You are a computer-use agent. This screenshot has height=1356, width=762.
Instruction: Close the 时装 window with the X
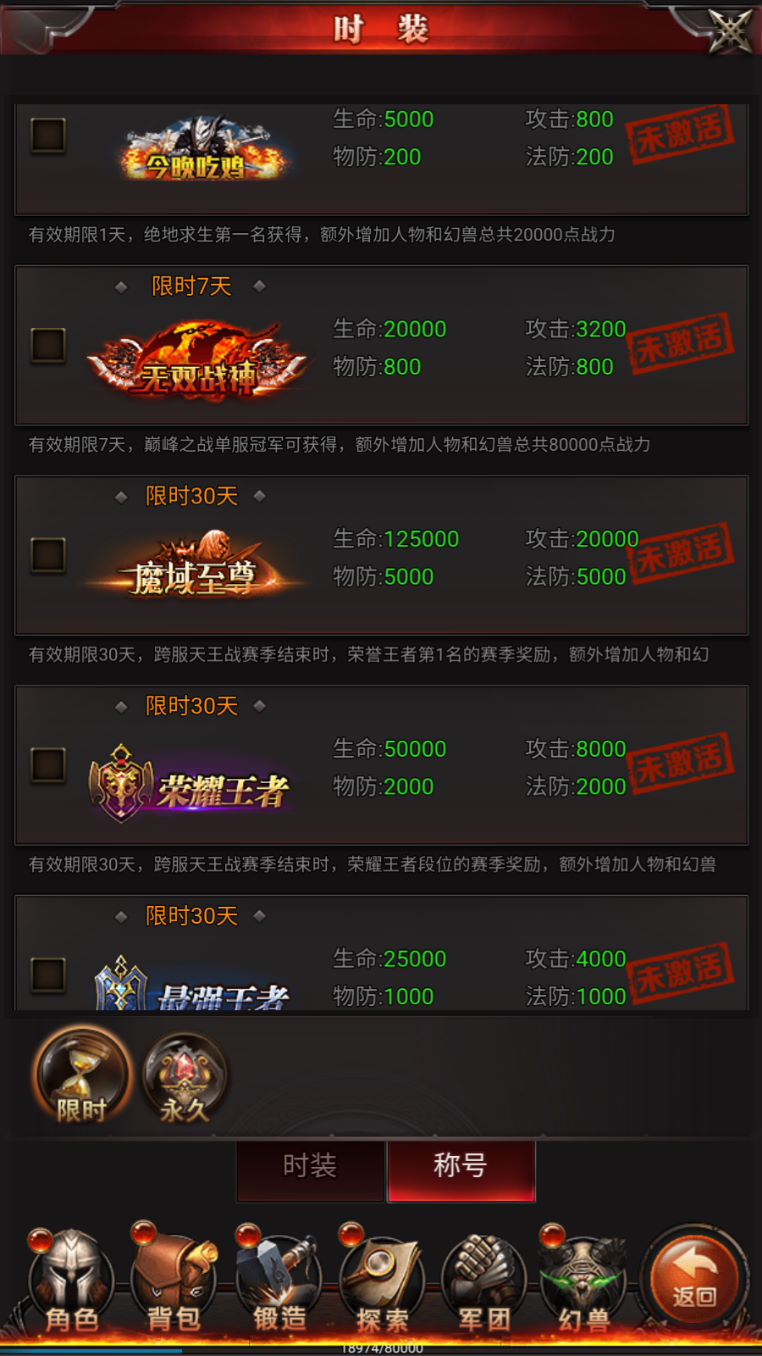pyautogui.click(x=730, y=28)
